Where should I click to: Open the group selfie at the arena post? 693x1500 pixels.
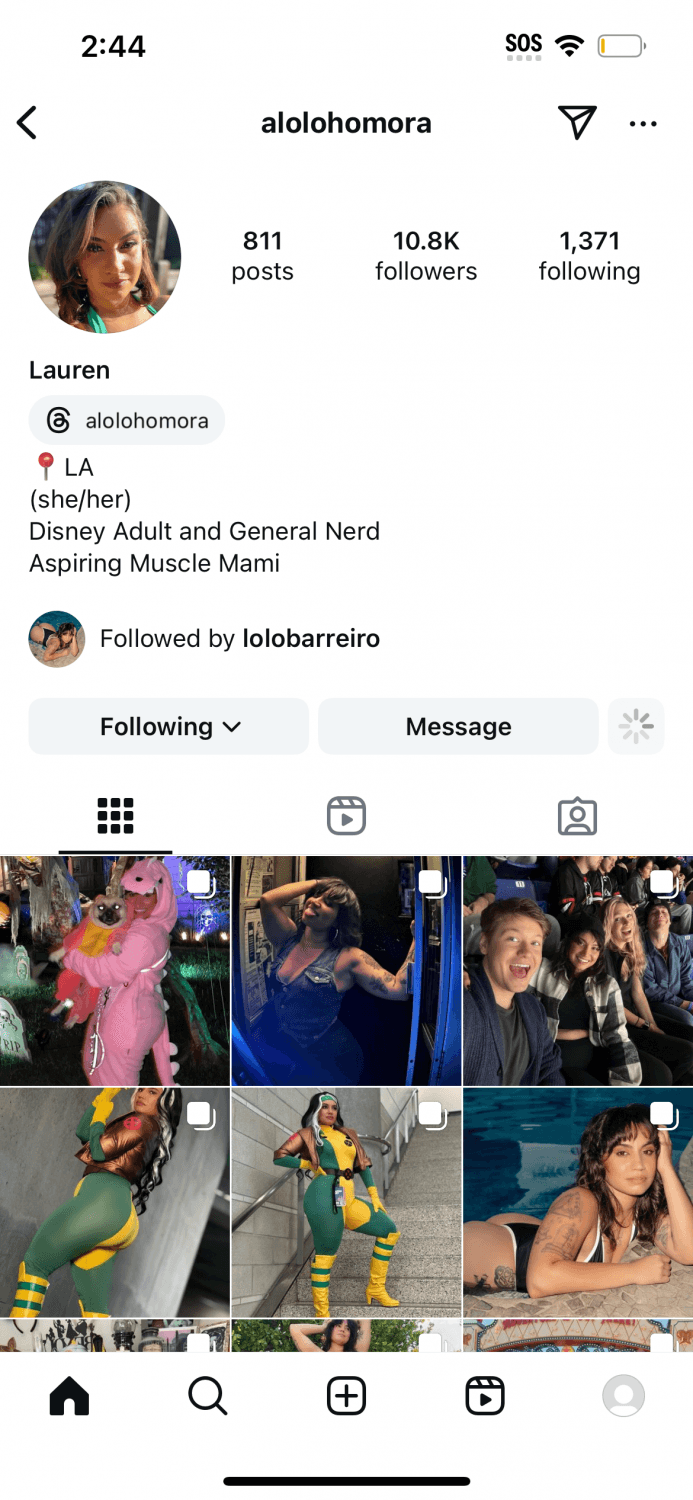click(578, 970)
